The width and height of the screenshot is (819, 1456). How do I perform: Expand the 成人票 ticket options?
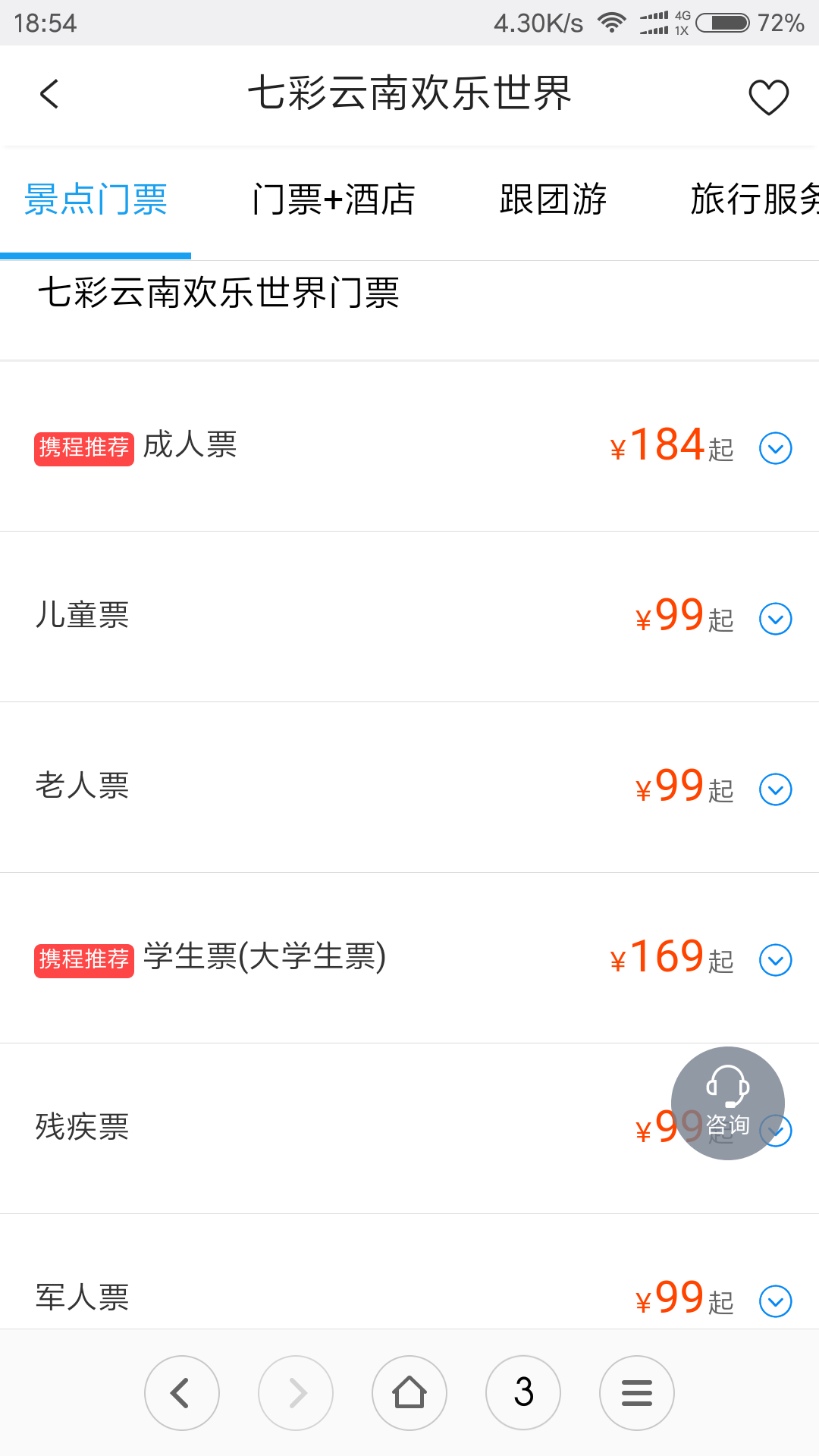click(x=776, y=448)
